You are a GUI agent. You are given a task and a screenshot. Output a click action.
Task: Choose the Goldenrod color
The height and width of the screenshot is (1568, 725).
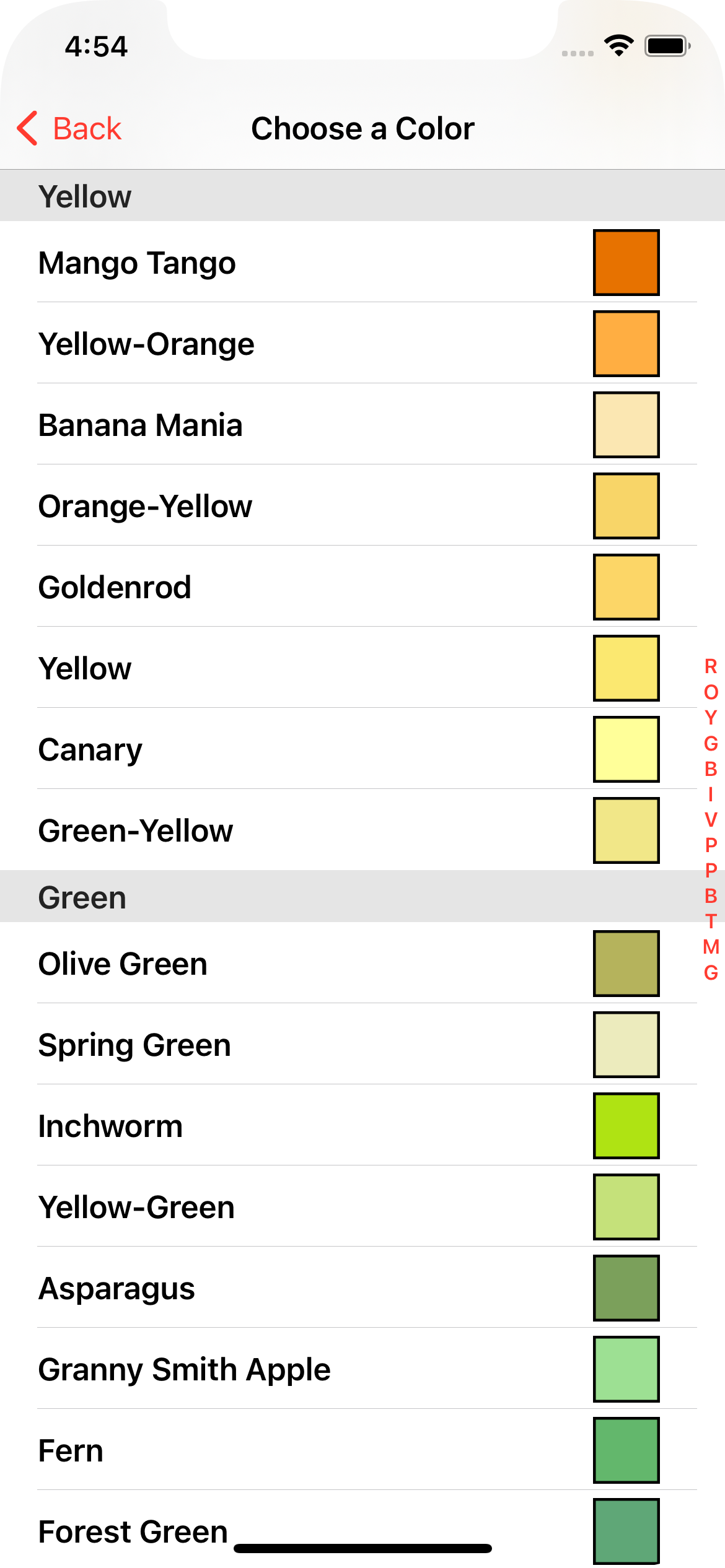pyautogui.click(x=362, y=586)
